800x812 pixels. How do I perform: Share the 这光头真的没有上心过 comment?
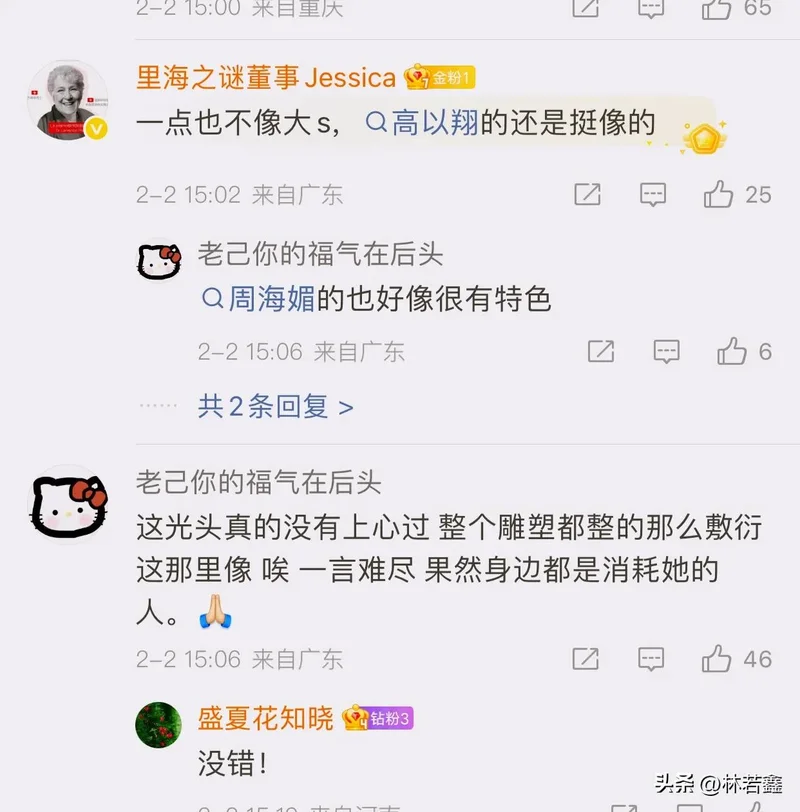click(586, 659)
